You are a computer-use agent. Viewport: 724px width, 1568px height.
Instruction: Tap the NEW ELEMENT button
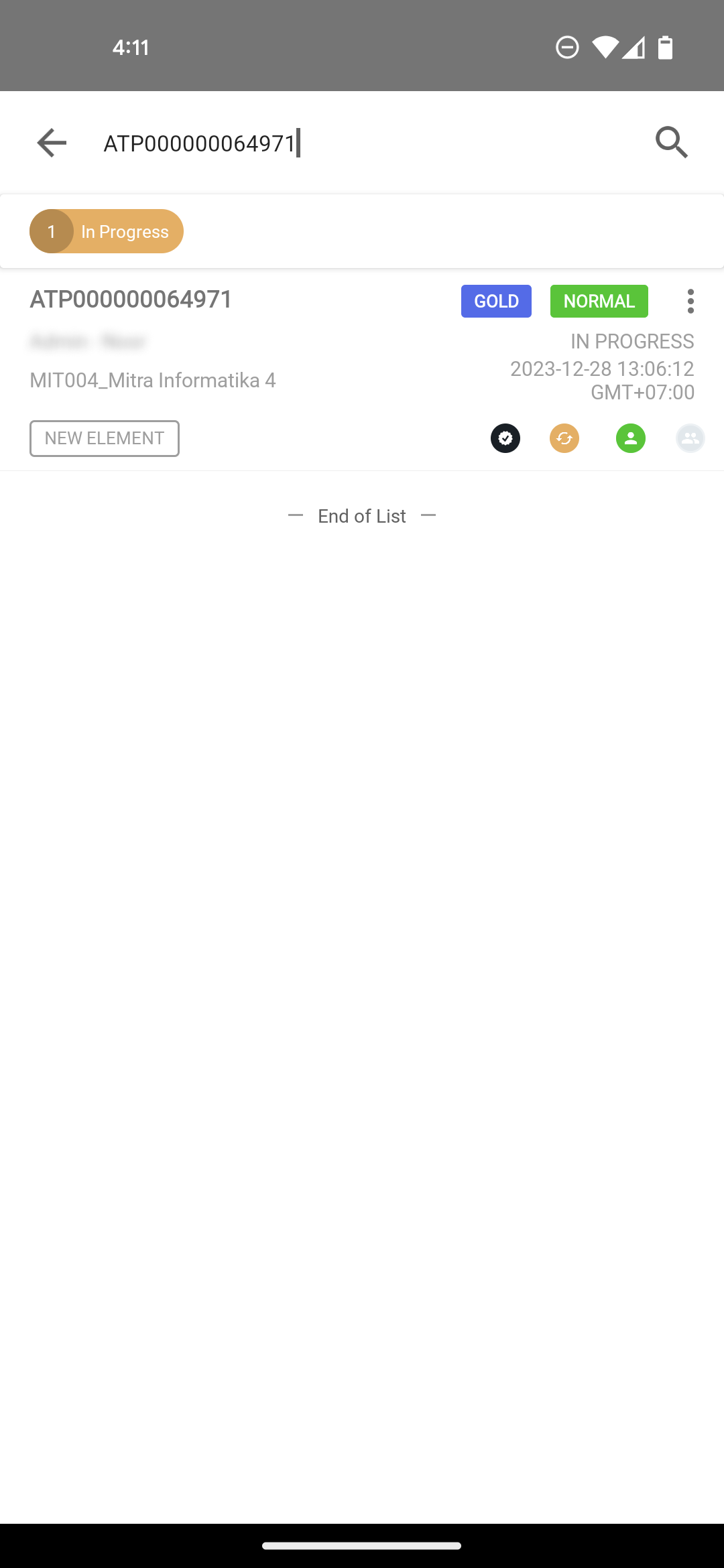pos(105,438)
